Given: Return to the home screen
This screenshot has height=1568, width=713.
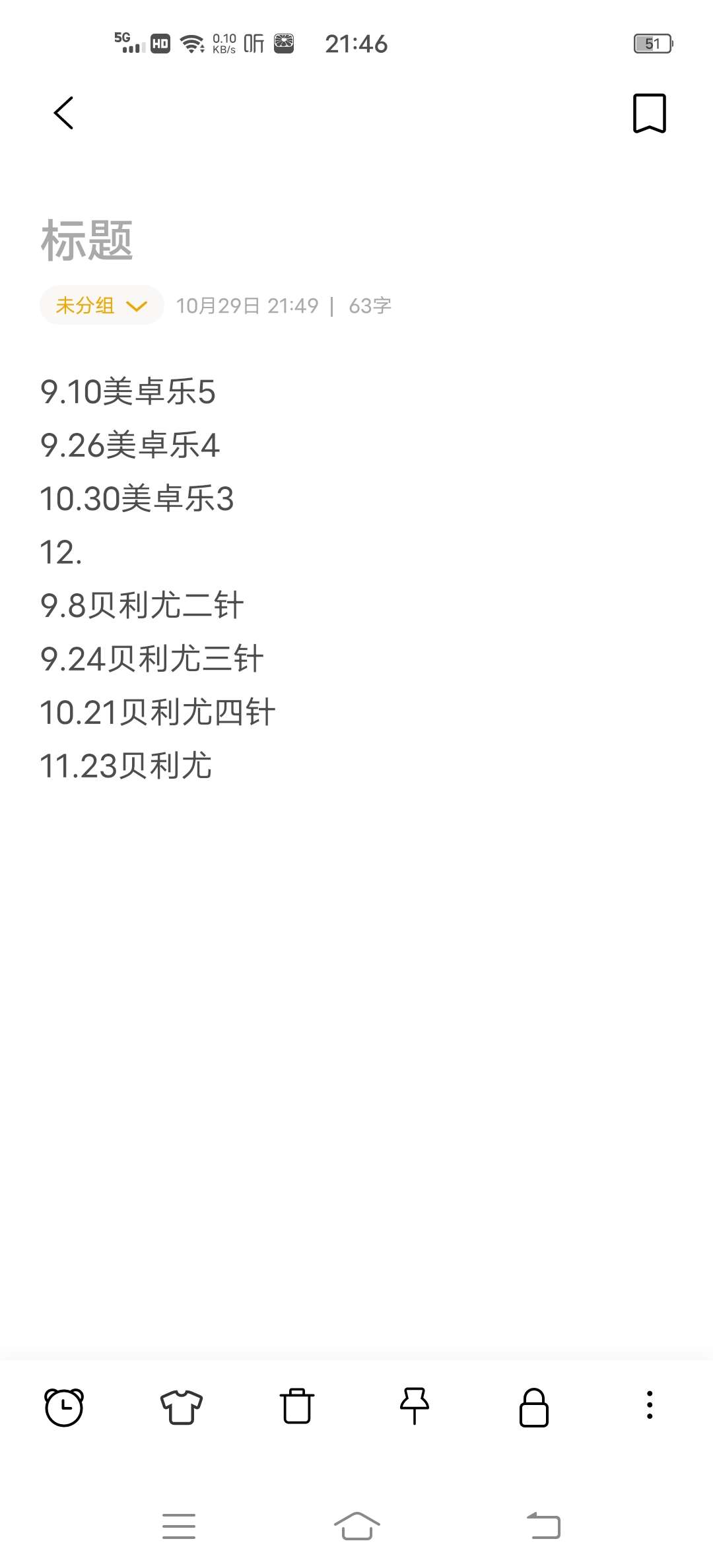Looking at the screenshot, I should tap(356, 1526).
